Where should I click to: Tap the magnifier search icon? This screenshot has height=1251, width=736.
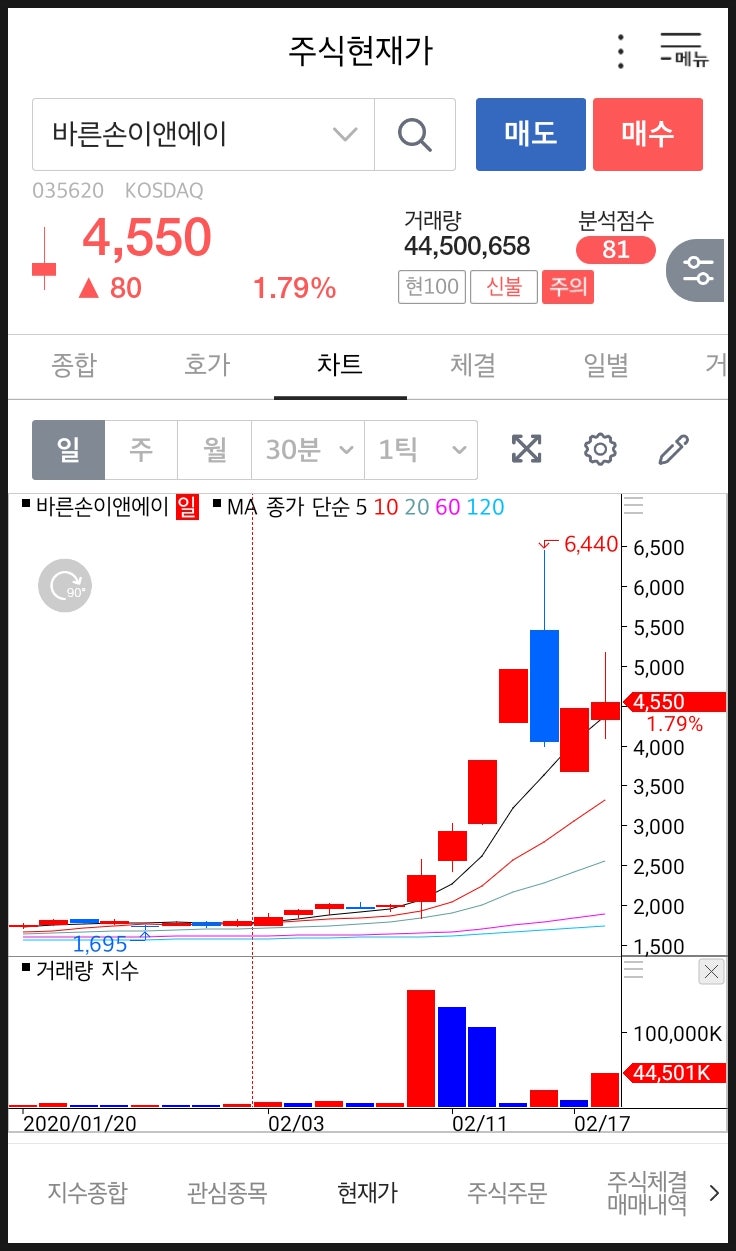point(414,134)
